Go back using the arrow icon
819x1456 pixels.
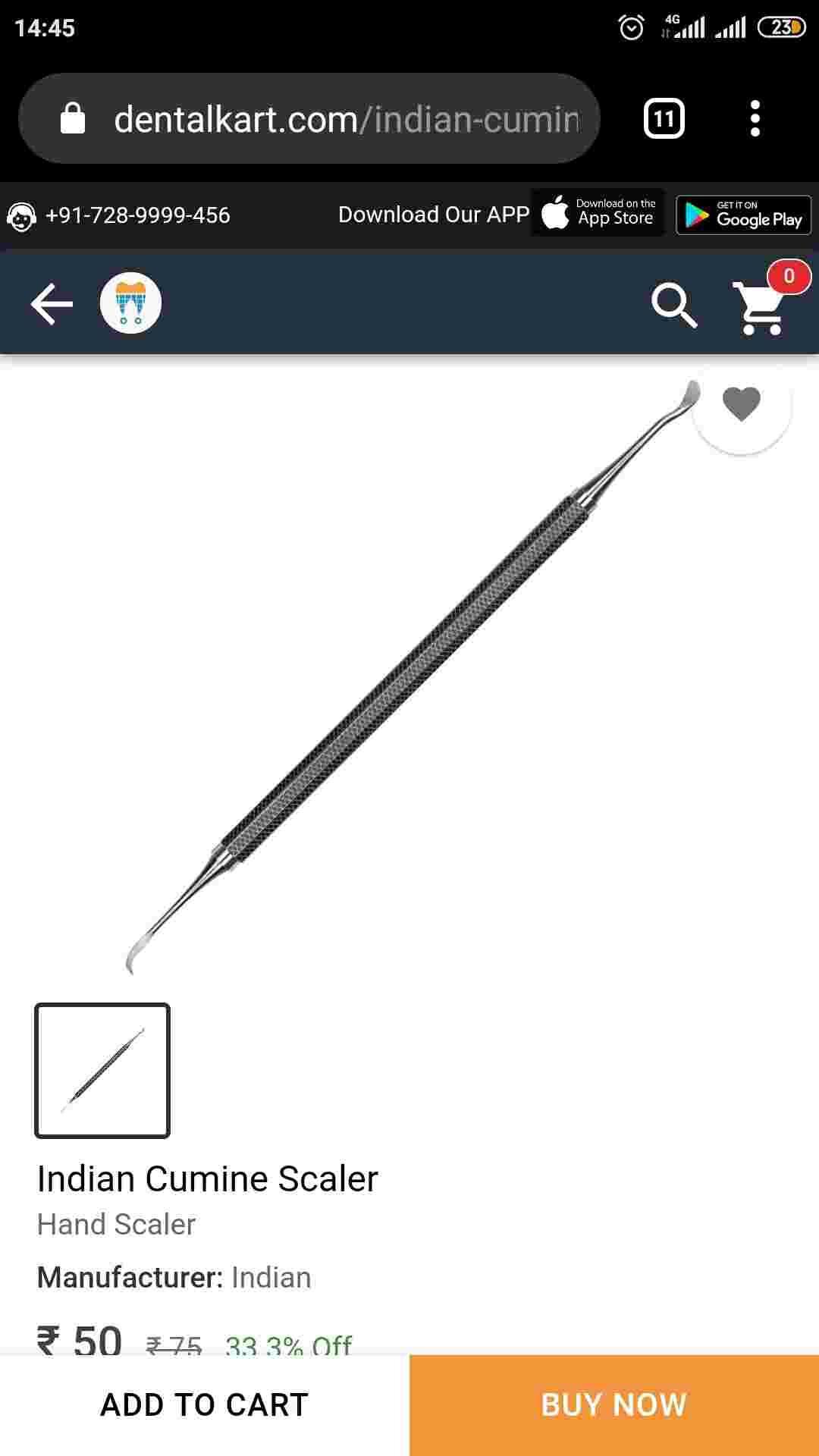52,304
